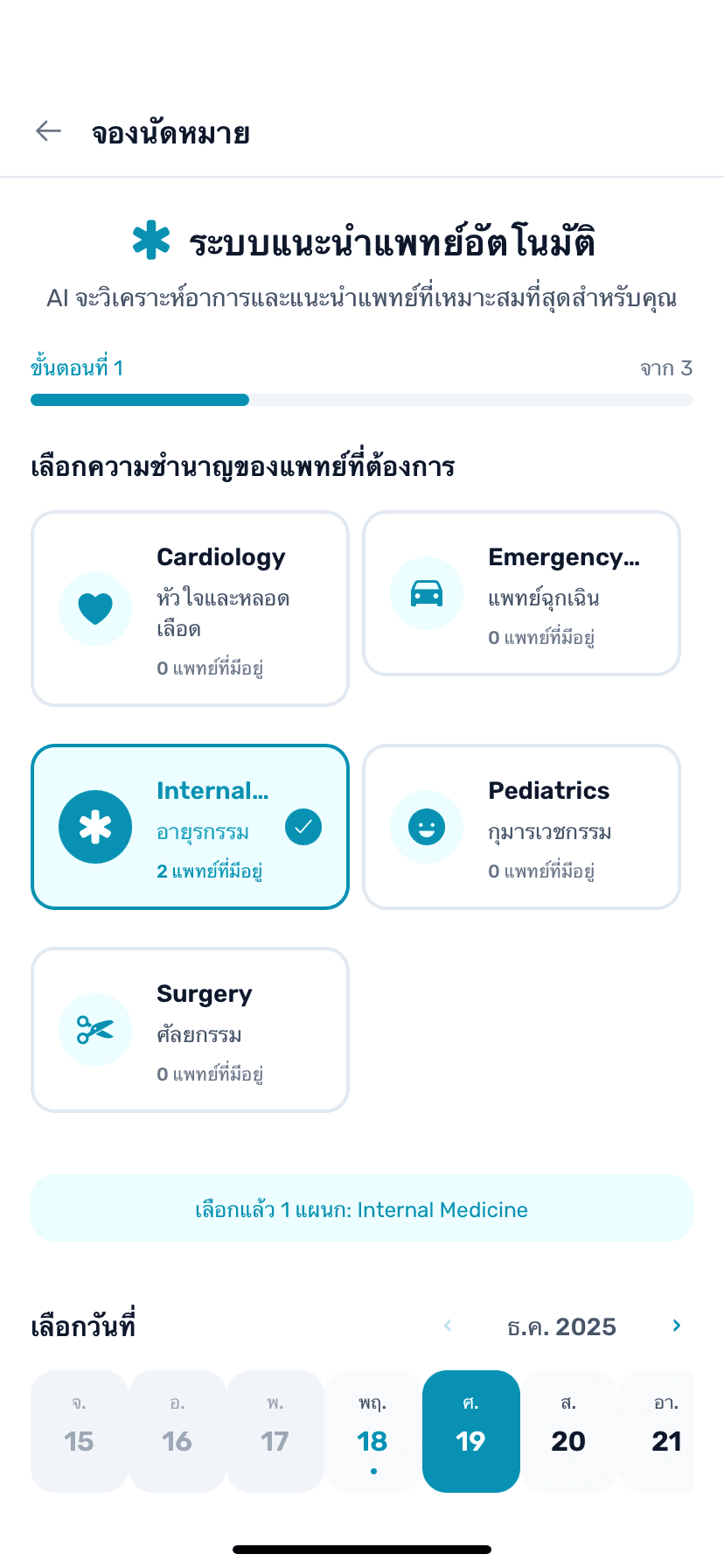This screenshot has height=1568, width=724.
Task: Choose the Pediatrics specialty card
Action: (521, 826)
